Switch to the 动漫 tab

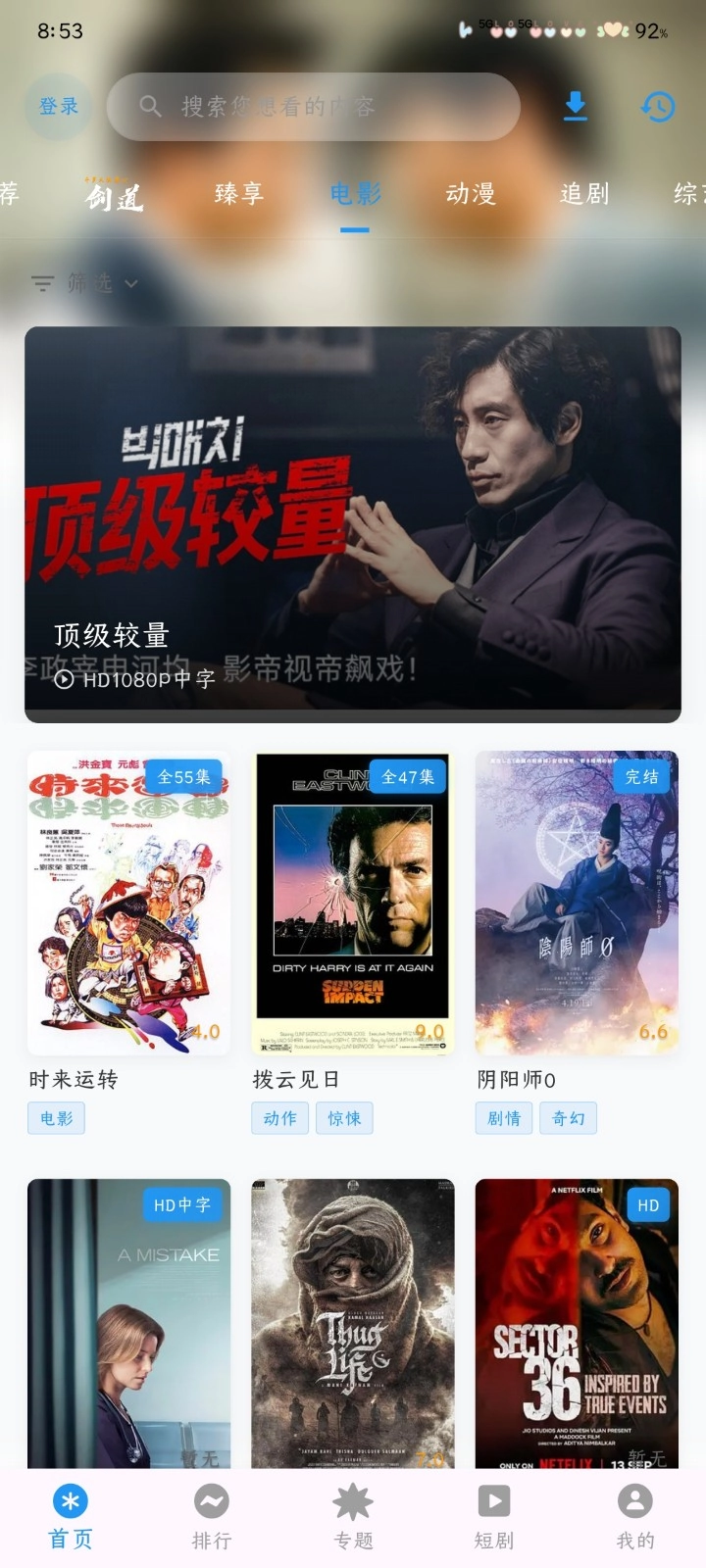471,193
